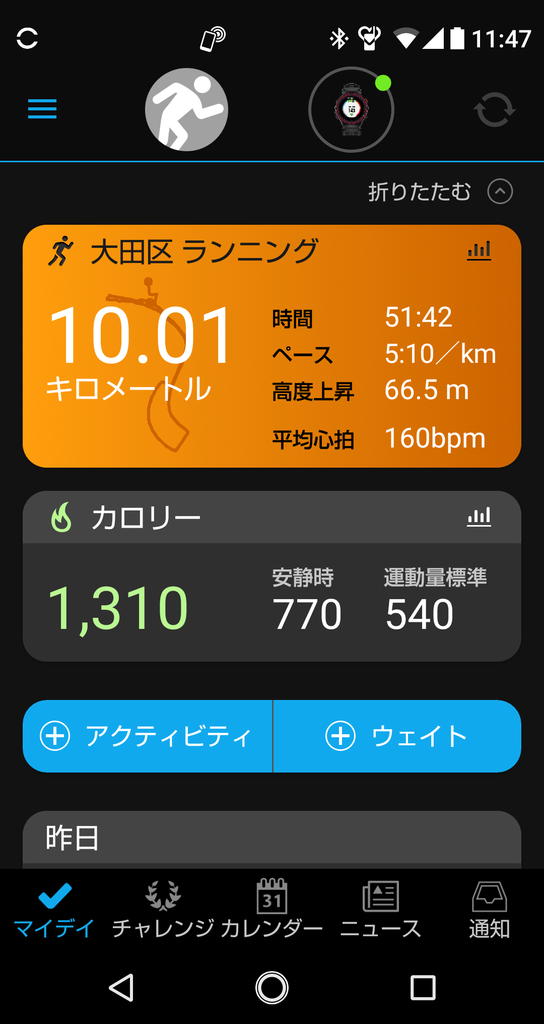
Task: View chart icon on the カロリー card
Action: coord(479,518)
